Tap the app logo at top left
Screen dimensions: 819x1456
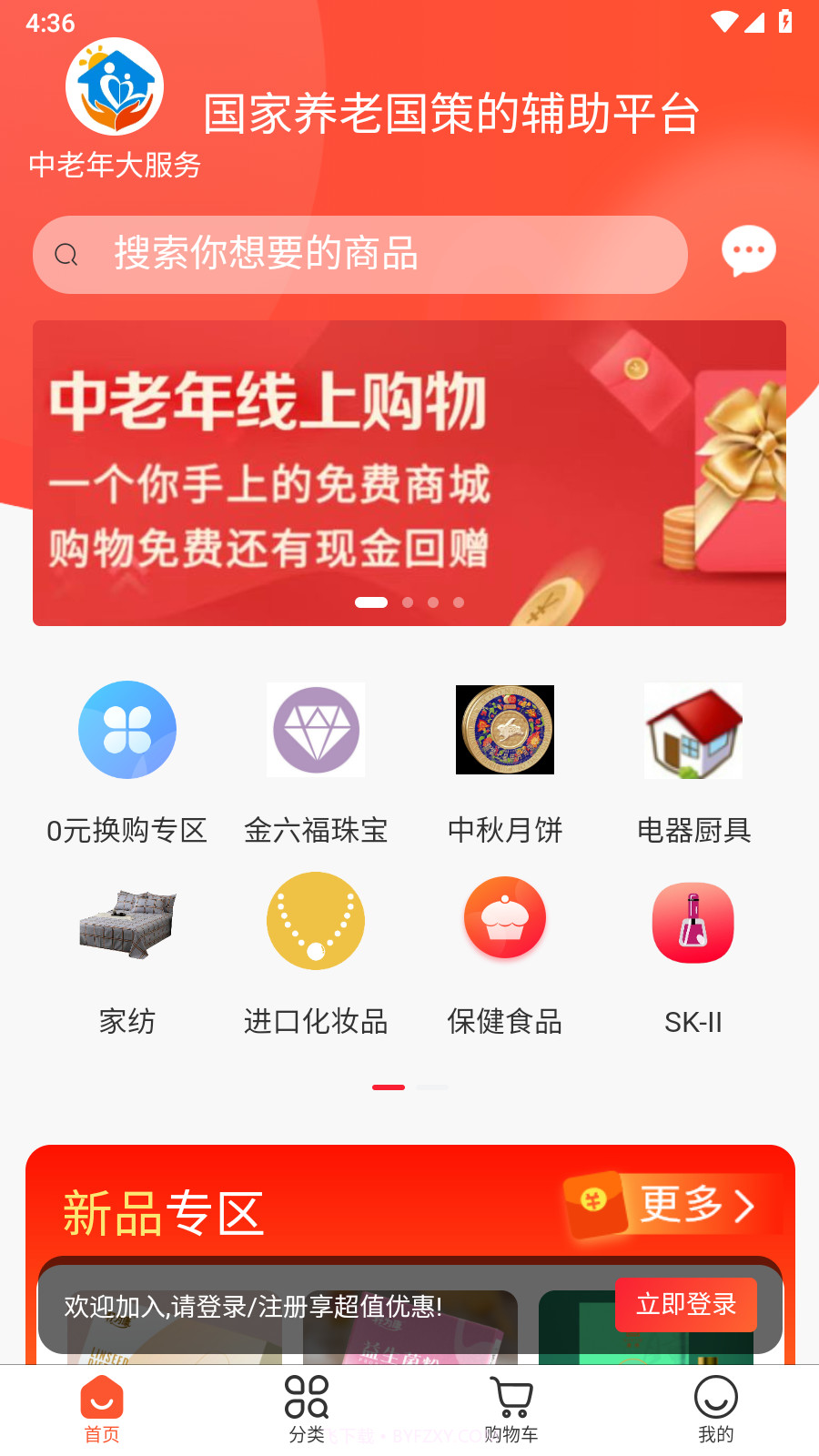[115, 85]
